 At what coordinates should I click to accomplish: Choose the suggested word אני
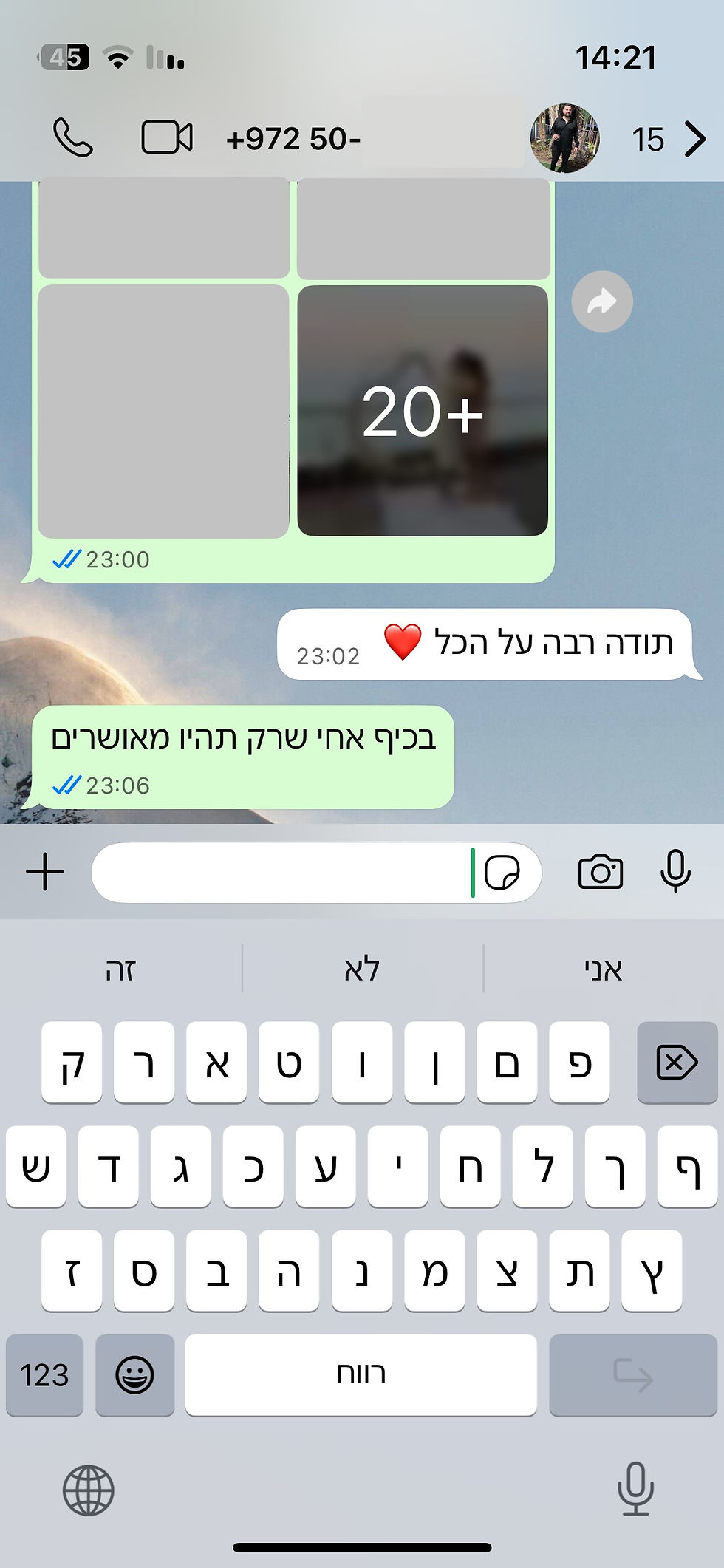[603, 969]
